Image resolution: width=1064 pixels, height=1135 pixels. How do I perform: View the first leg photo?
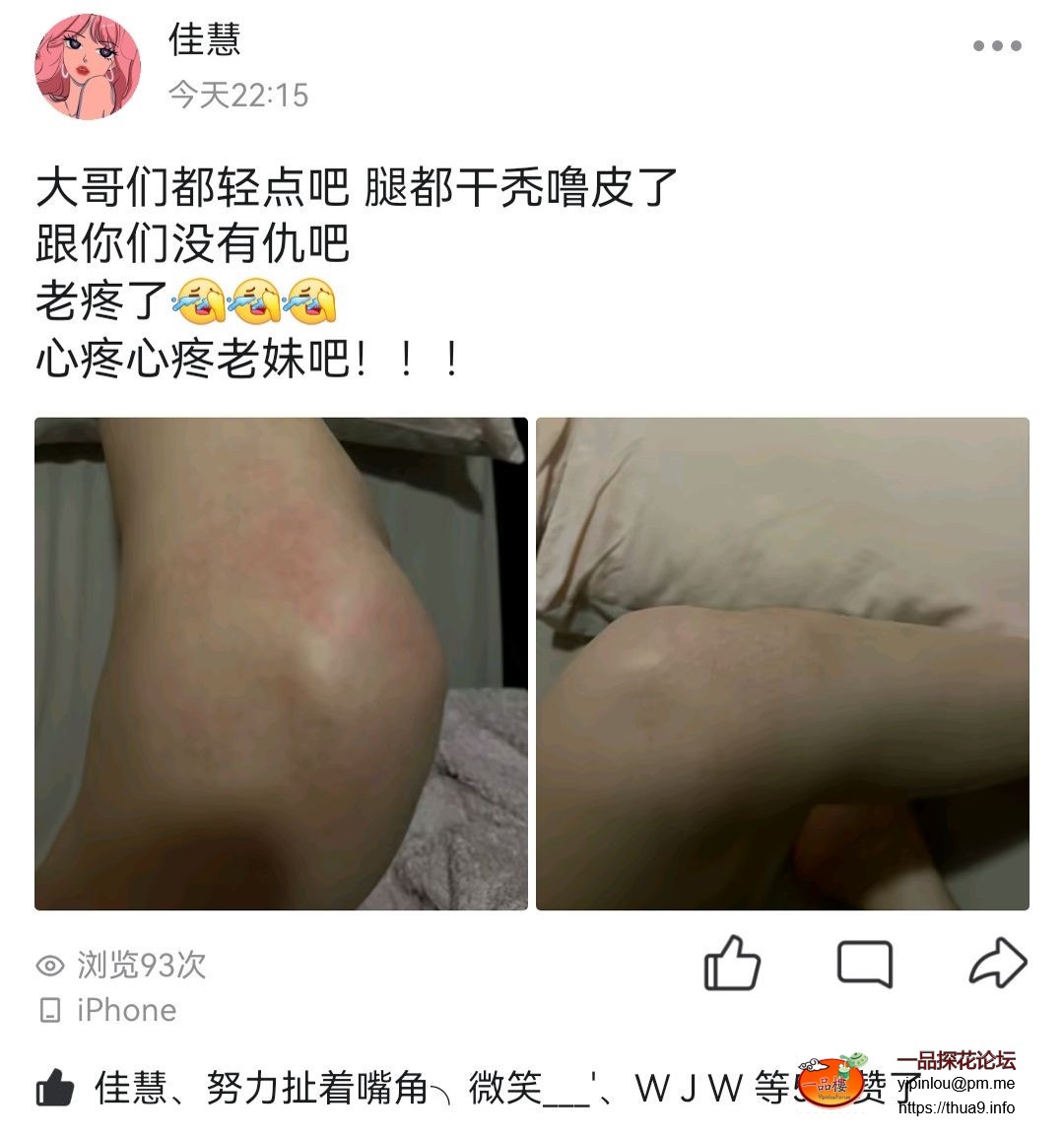pos(281,663)
